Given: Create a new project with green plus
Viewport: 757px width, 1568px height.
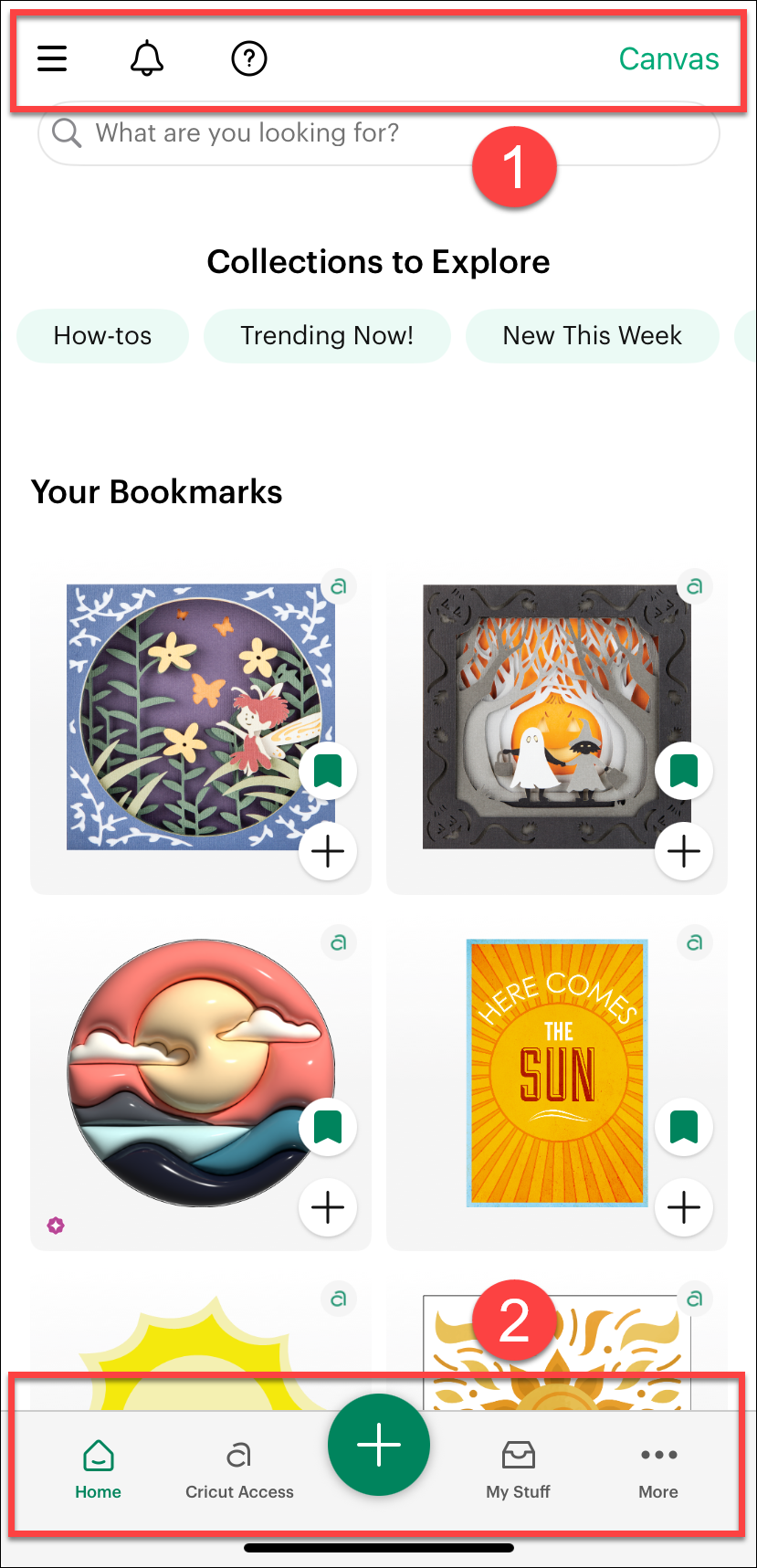Looking at the screenshot, I should coord(379,1445).
